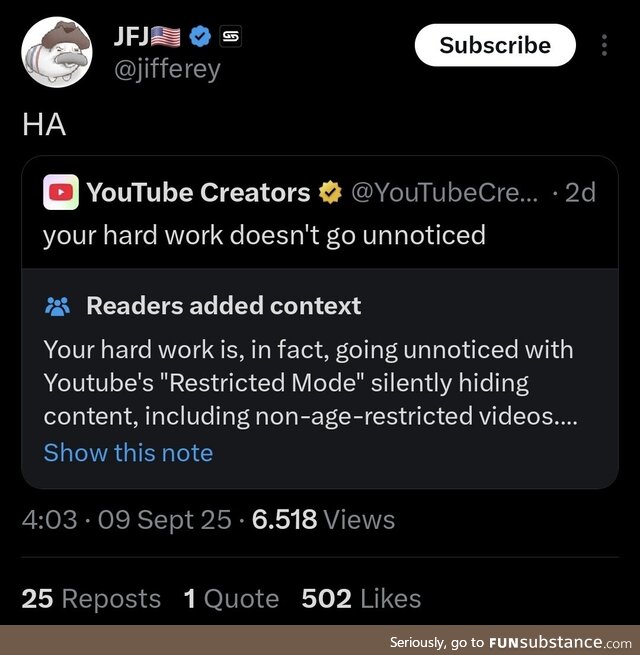The width and height of the screenshot is (640, 655).
Task: Subscribe to JFJ's account
Action: [495, 45]
